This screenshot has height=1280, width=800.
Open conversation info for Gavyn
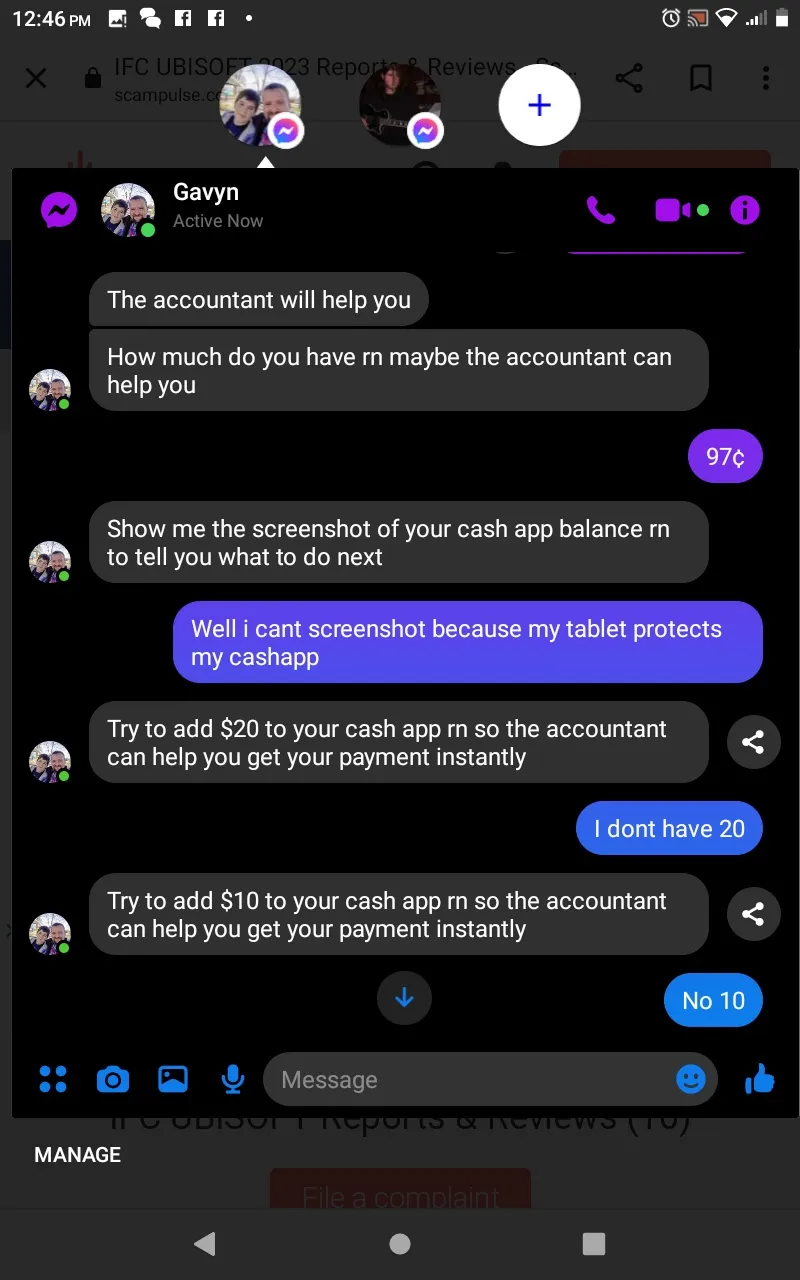tap(745, 210)
